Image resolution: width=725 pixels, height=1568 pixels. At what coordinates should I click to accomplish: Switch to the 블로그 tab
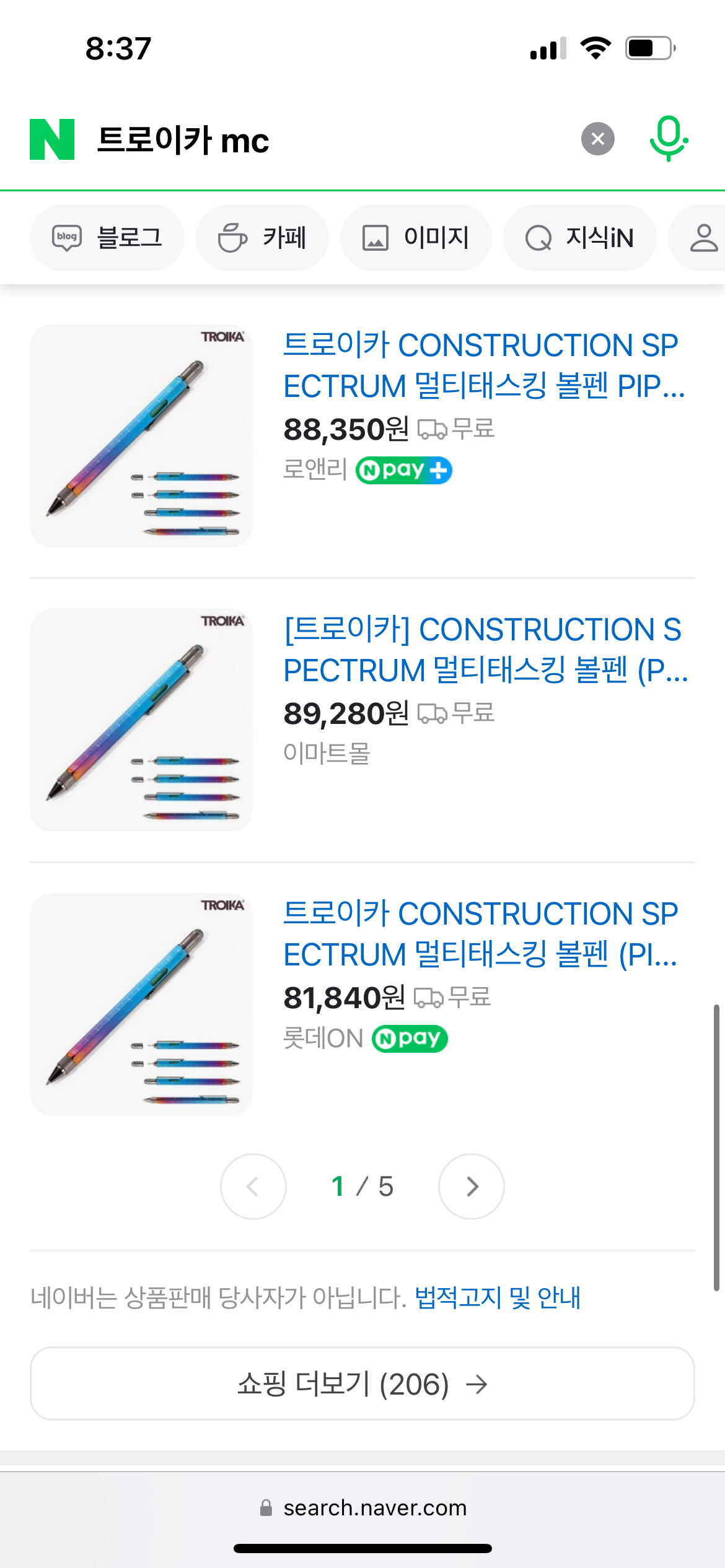click(107, 238)
